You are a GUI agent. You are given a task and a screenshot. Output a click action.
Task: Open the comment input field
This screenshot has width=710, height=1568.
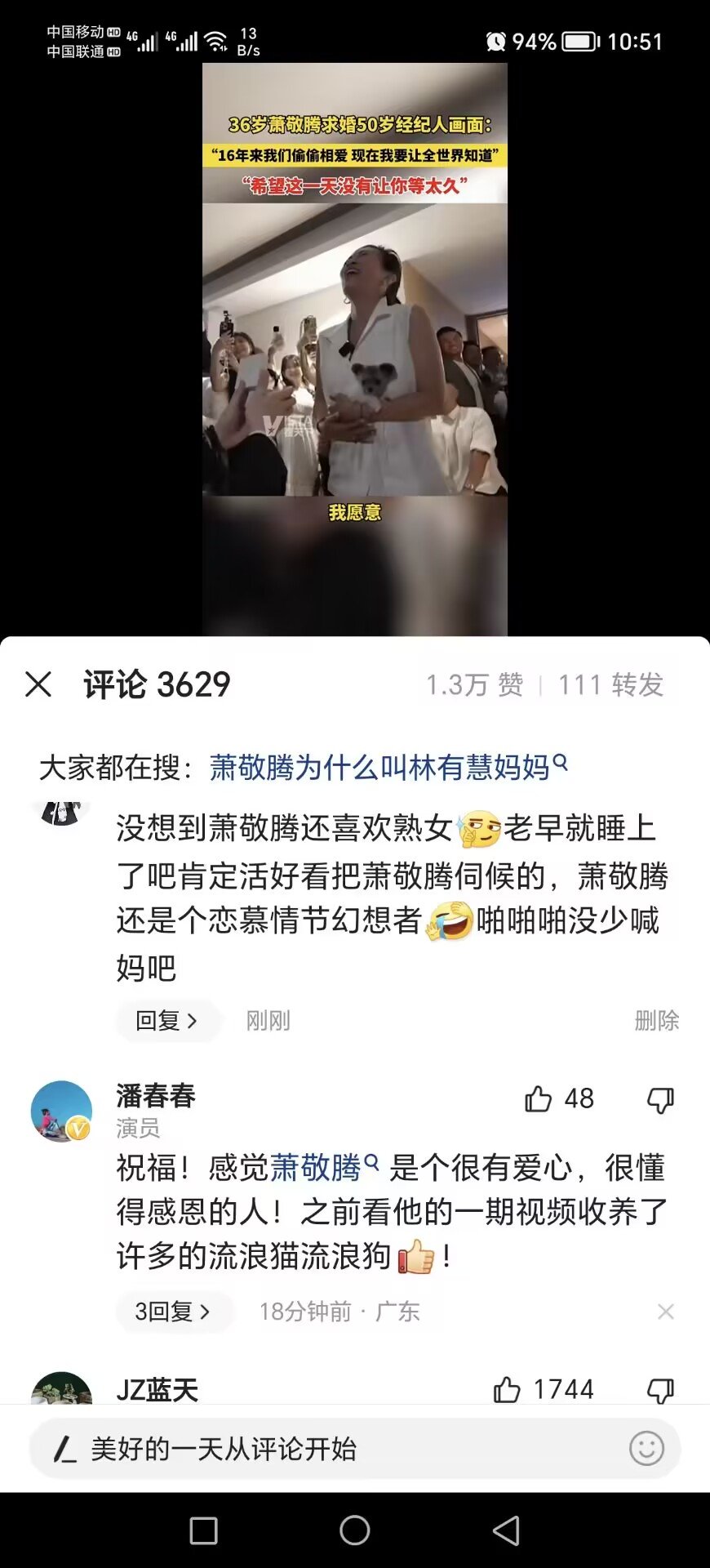tap(326, 1449)
